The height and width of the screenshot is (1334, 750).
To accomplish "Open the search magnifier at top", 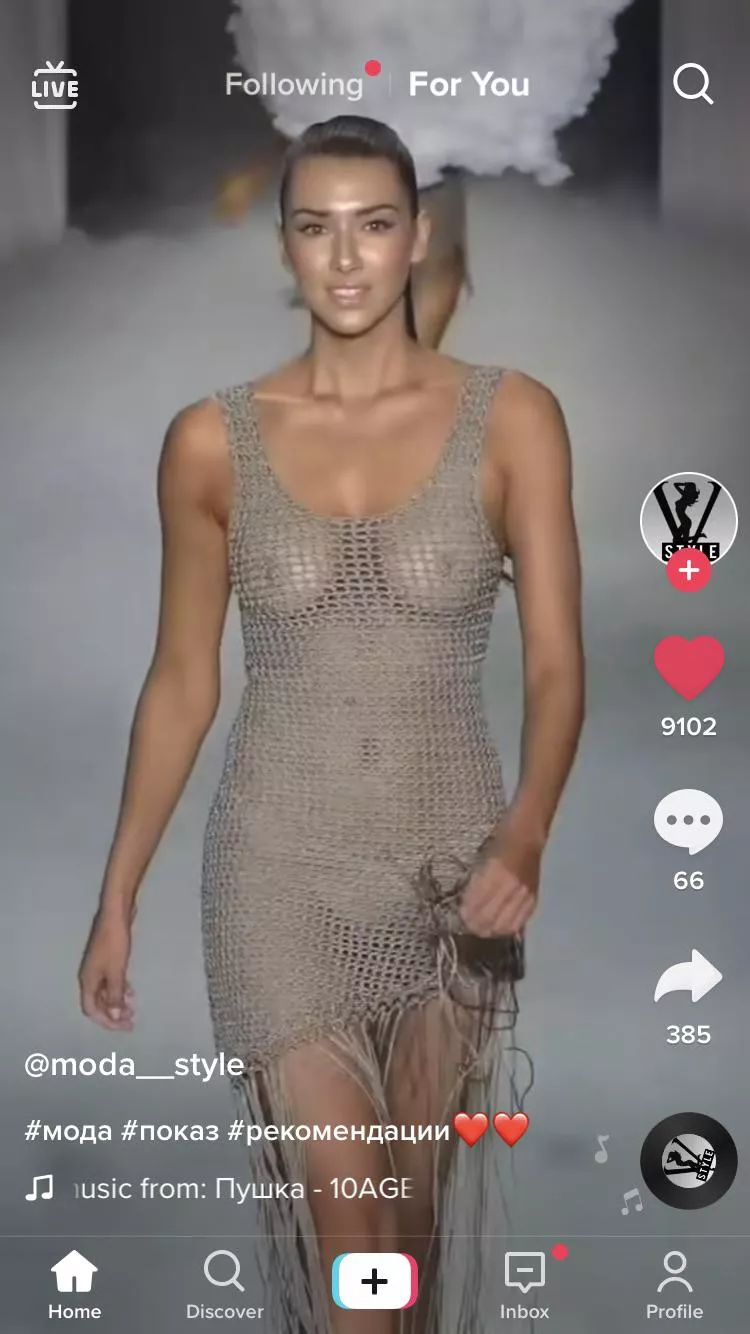I will (x=692, y=85).
